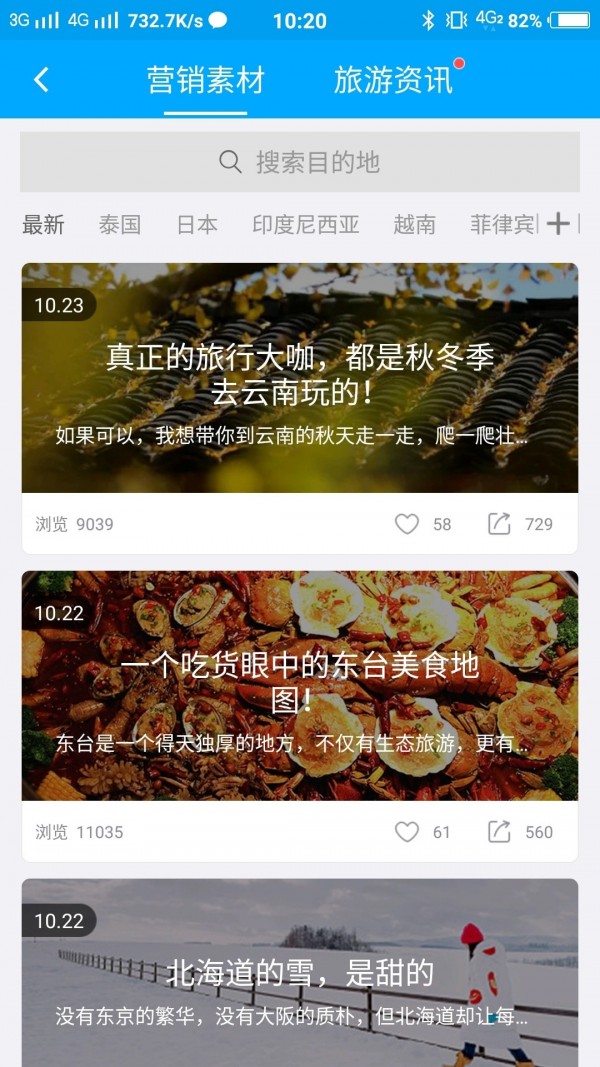Open the 云南 autumn travel article

click(300, 378)
